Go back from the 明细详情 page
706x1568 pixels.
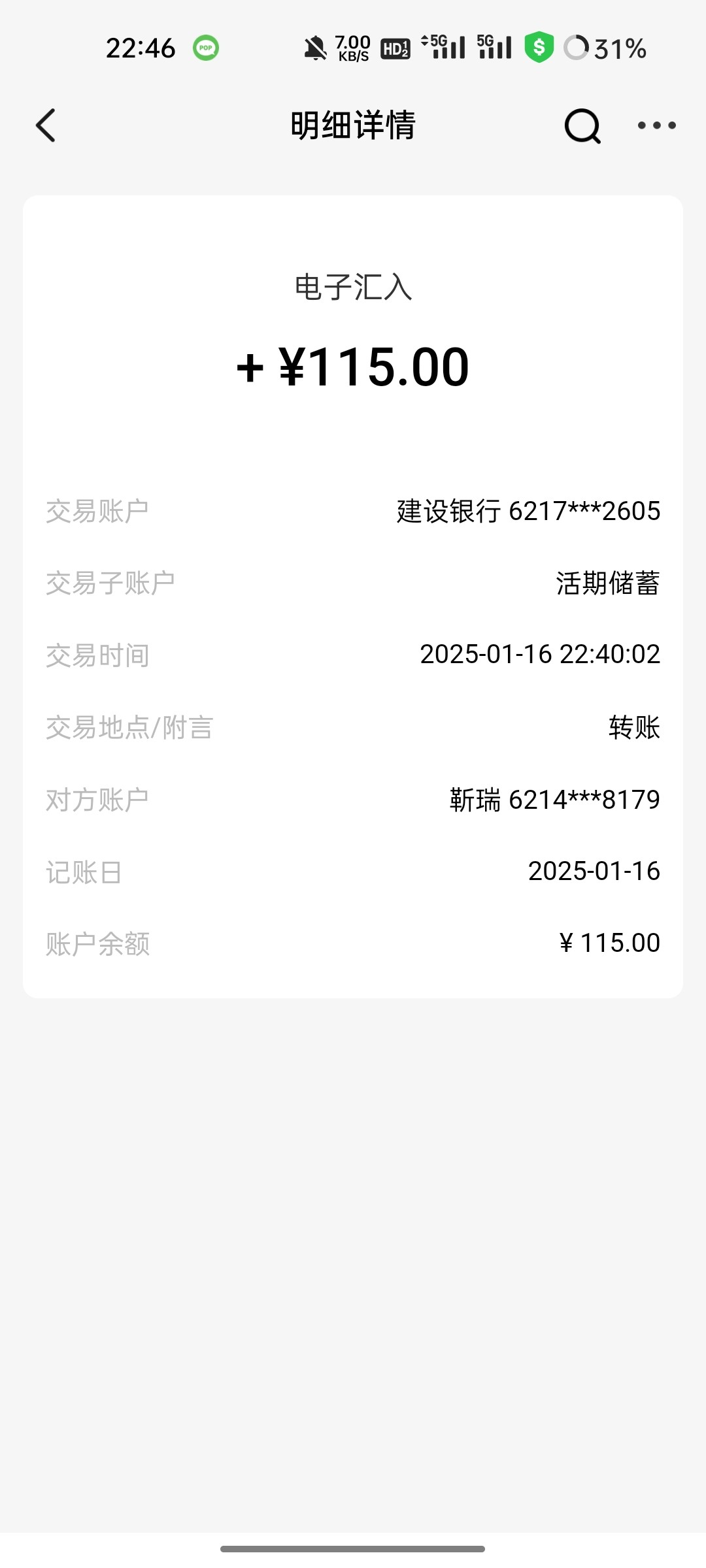click(46, 125)
